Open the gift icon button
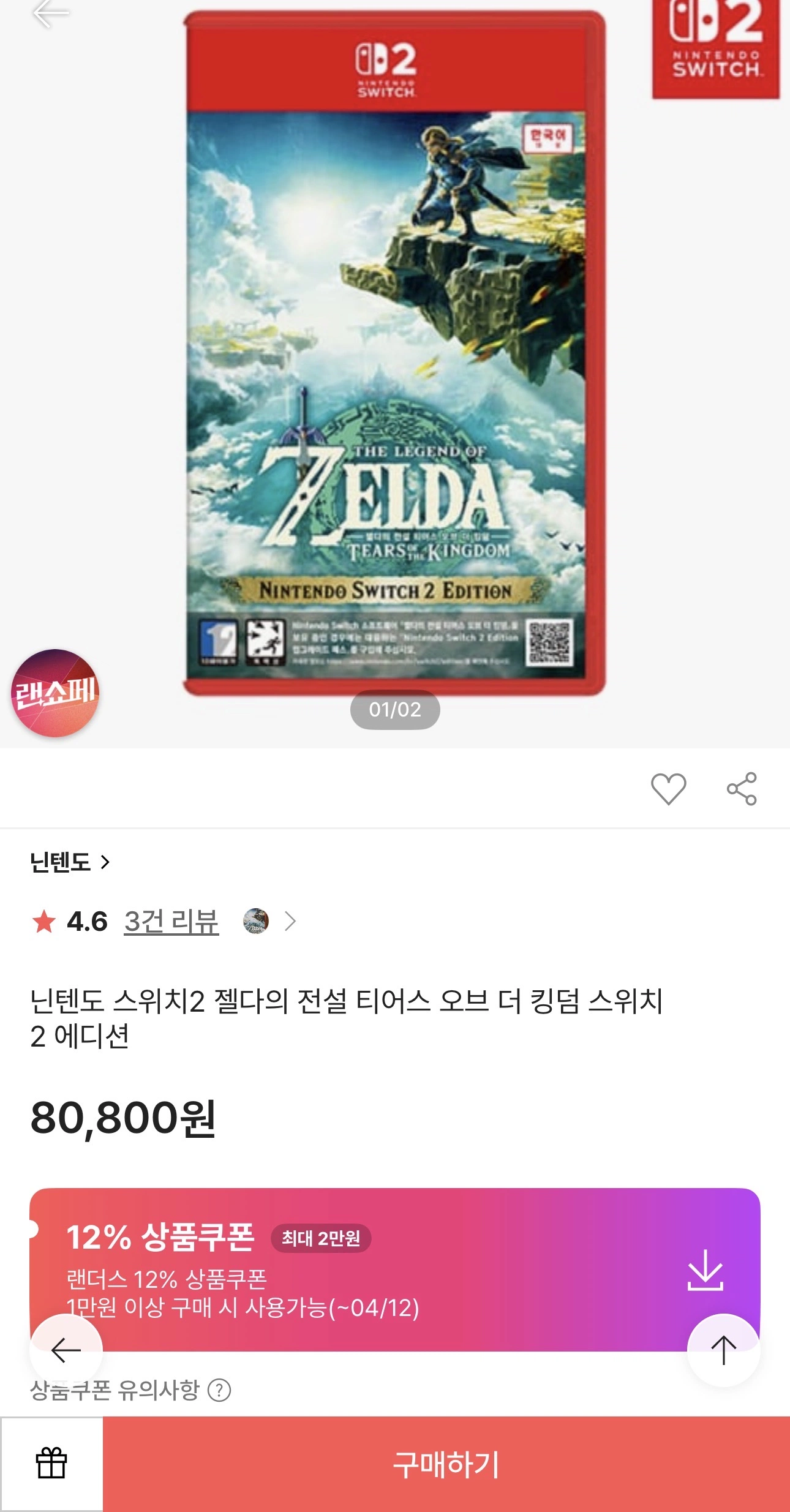This screenshot has width=790, height=1512. (x=51, y=1464)
